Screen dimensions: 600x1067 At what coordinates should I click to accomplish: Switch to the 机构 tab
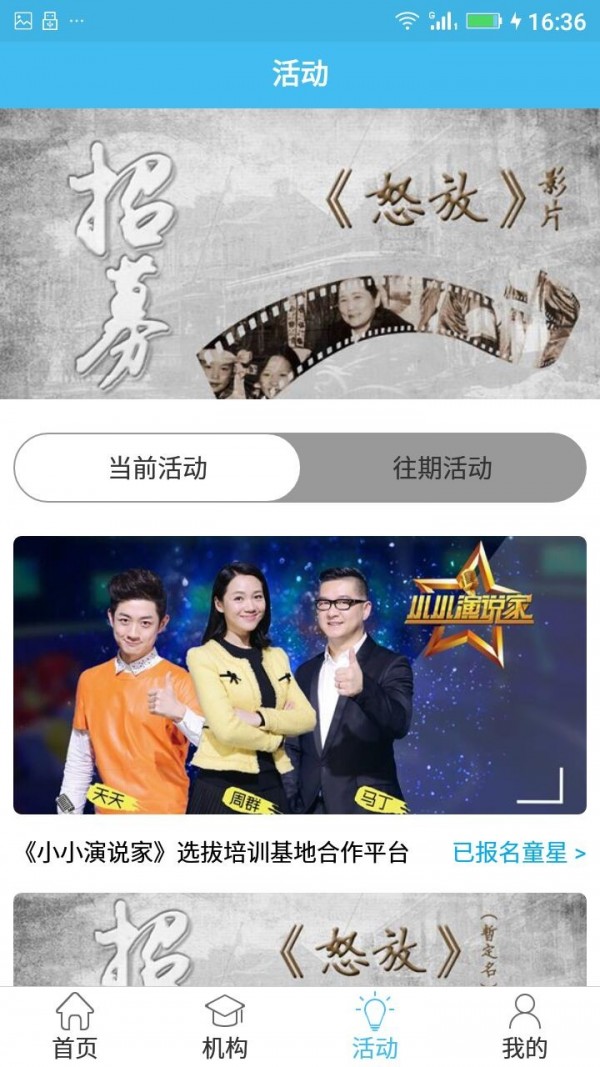[225, 1027]
